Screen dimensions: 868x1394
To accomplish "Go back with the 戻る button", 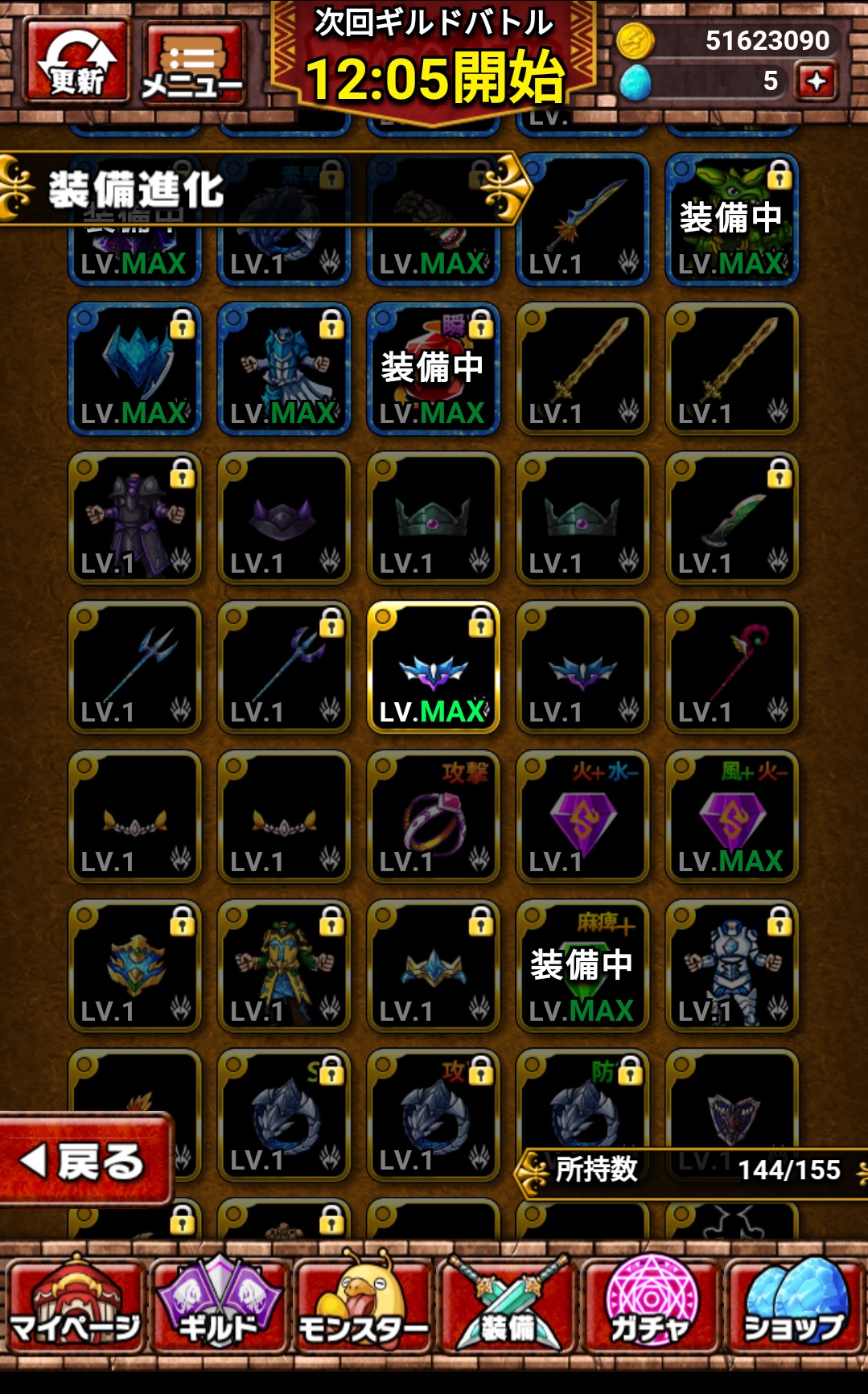I will [x=84, y=1161].
